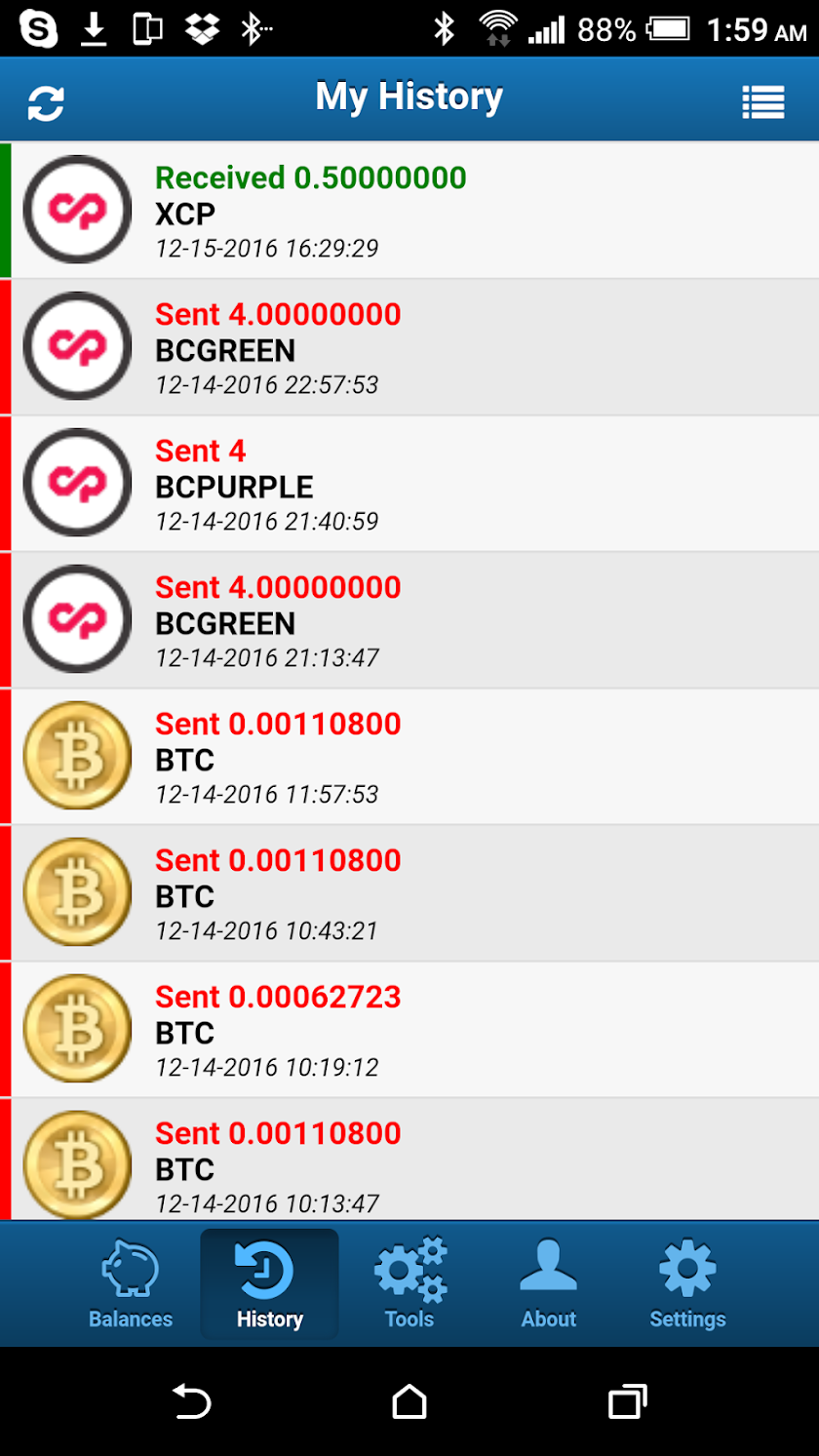Open BTC transaction sent at 11:57:53
The image size is (819, 1456).
pos(409,757)
